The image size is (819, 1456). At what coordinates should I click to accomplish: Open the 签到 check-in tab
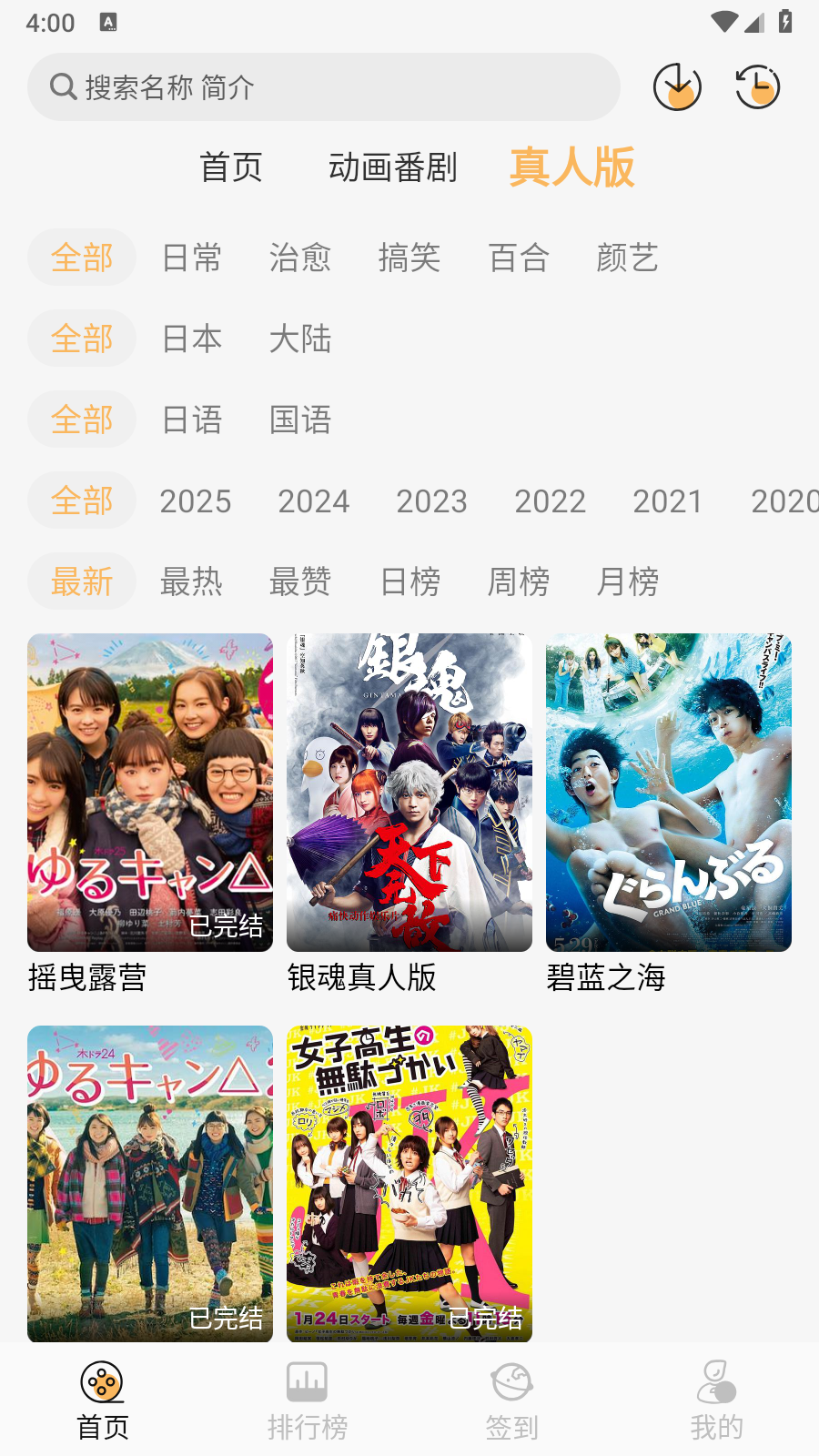[x=511, y=1401]
